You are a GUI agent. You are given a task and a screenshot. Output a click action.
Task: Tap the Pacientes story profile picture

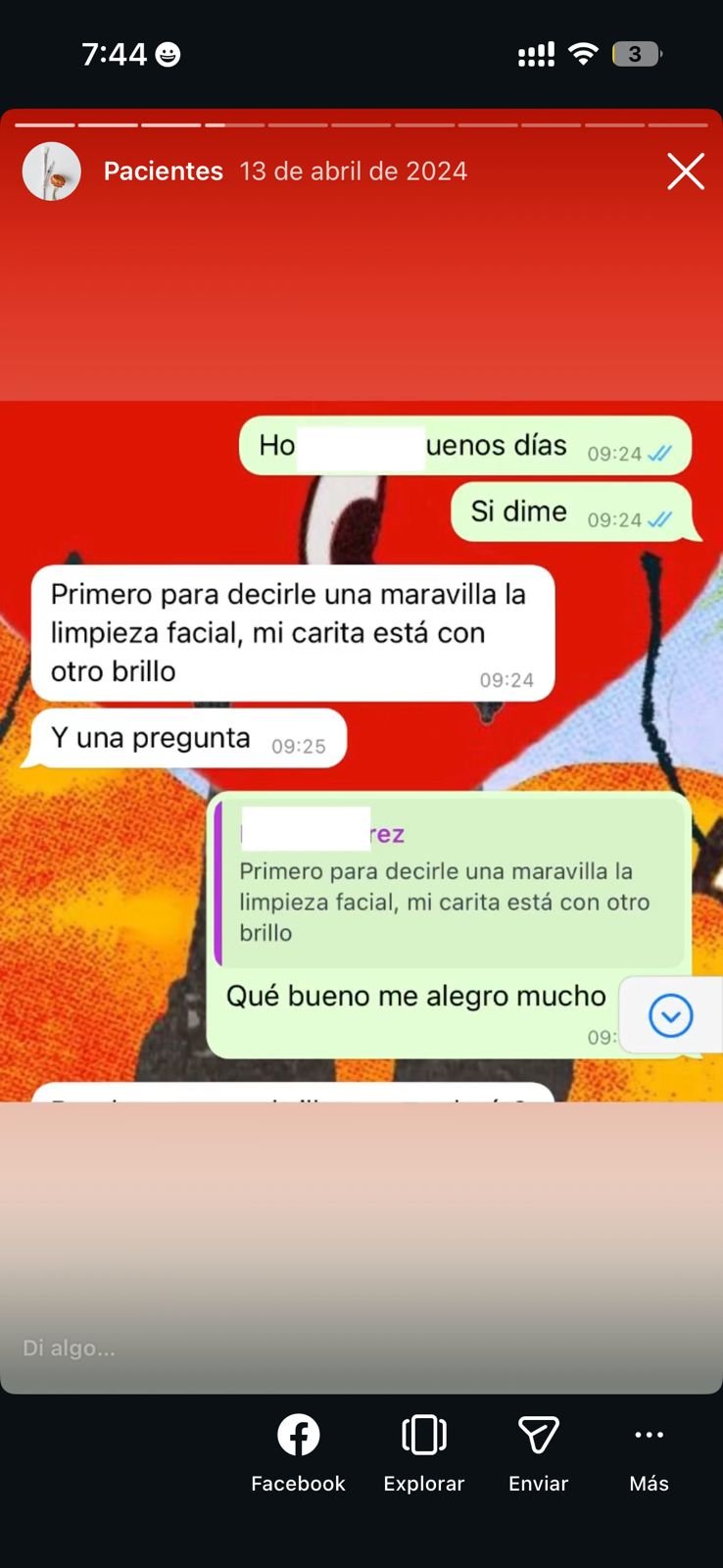coord(51,171)
